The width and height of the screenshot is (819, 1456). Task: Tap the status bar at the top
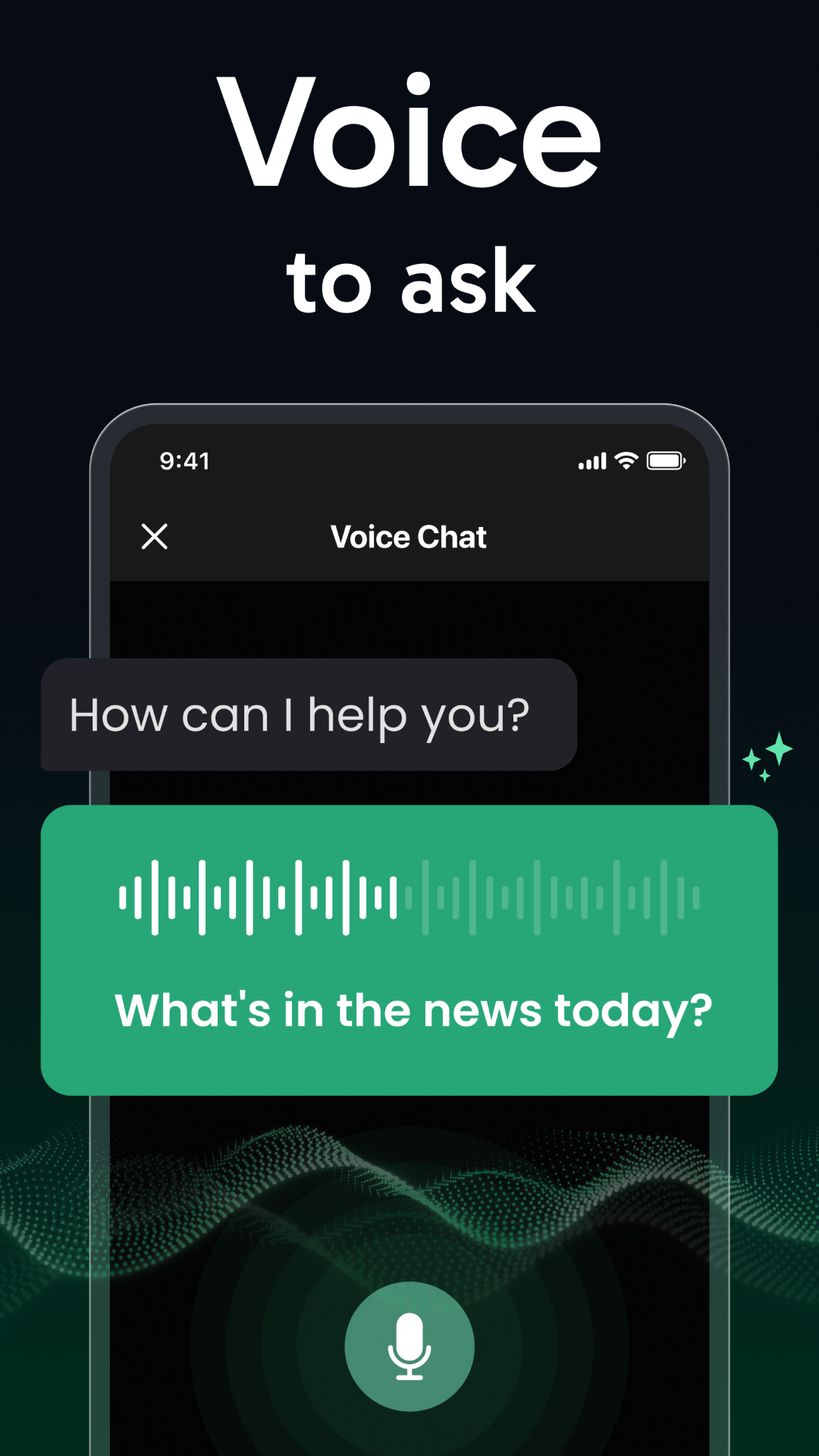point(409,460)
